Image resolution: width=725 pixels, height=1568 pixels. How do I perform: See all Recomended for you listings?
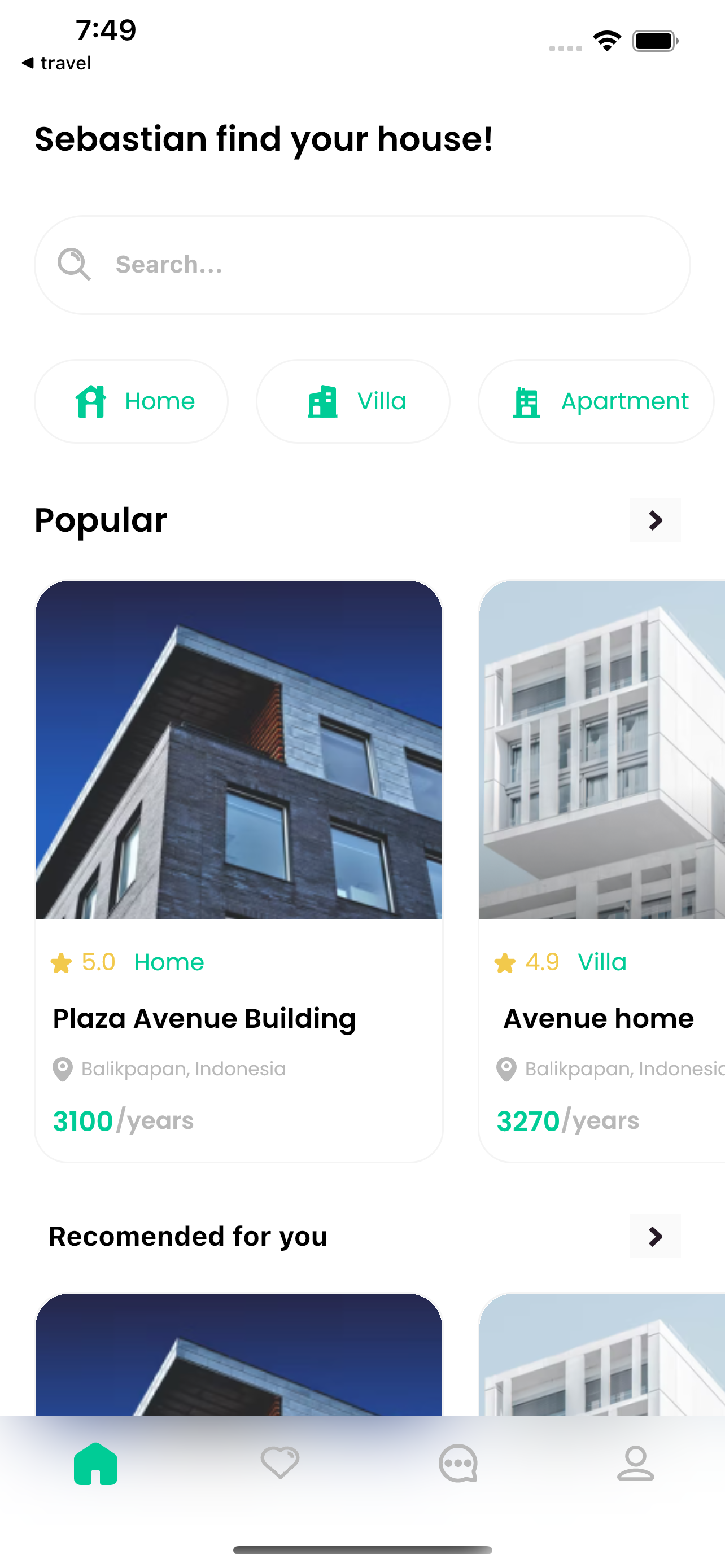[x=655, y=1236]
